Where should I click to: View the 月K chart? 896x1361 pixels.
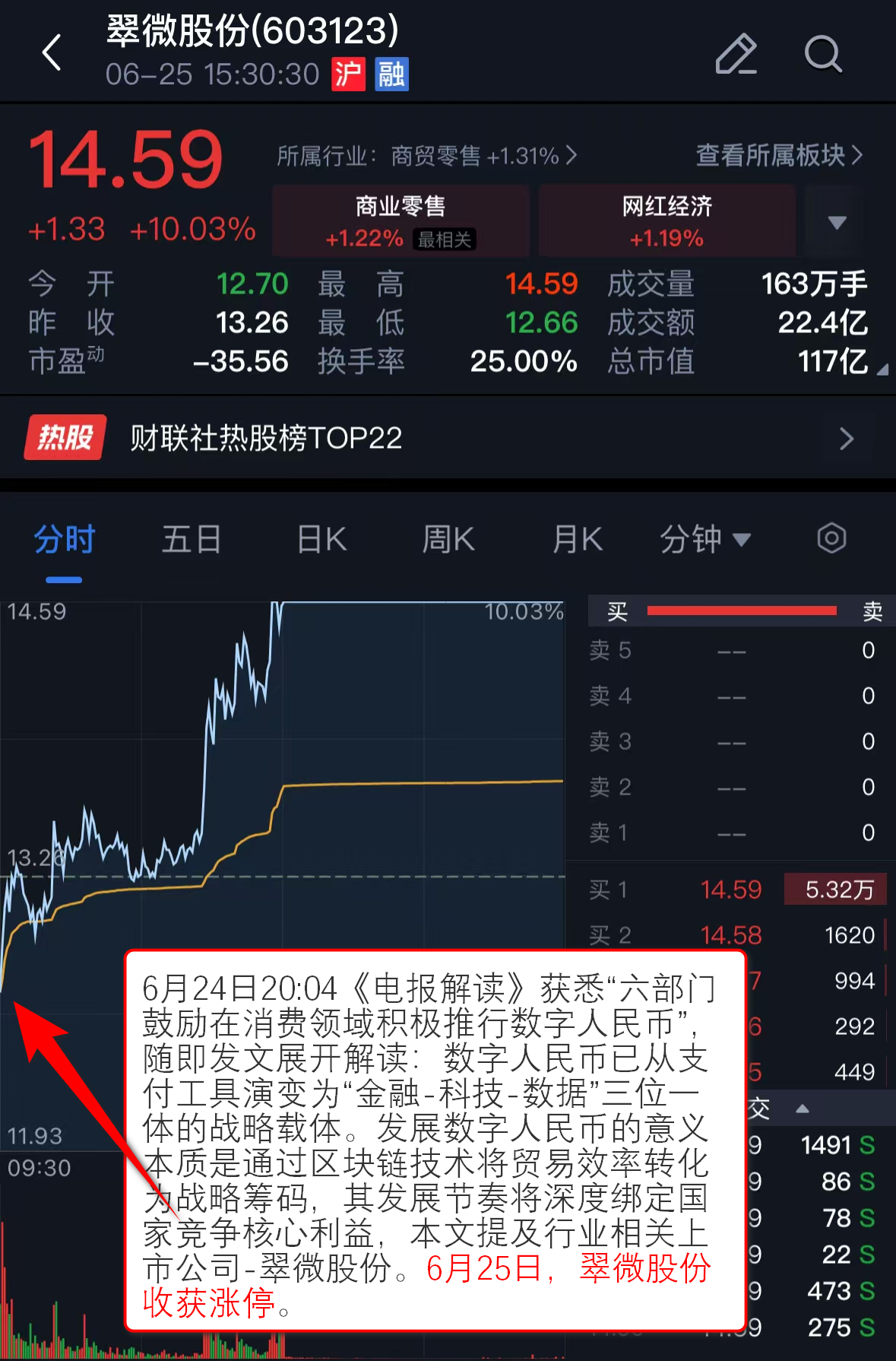(578, 540)
